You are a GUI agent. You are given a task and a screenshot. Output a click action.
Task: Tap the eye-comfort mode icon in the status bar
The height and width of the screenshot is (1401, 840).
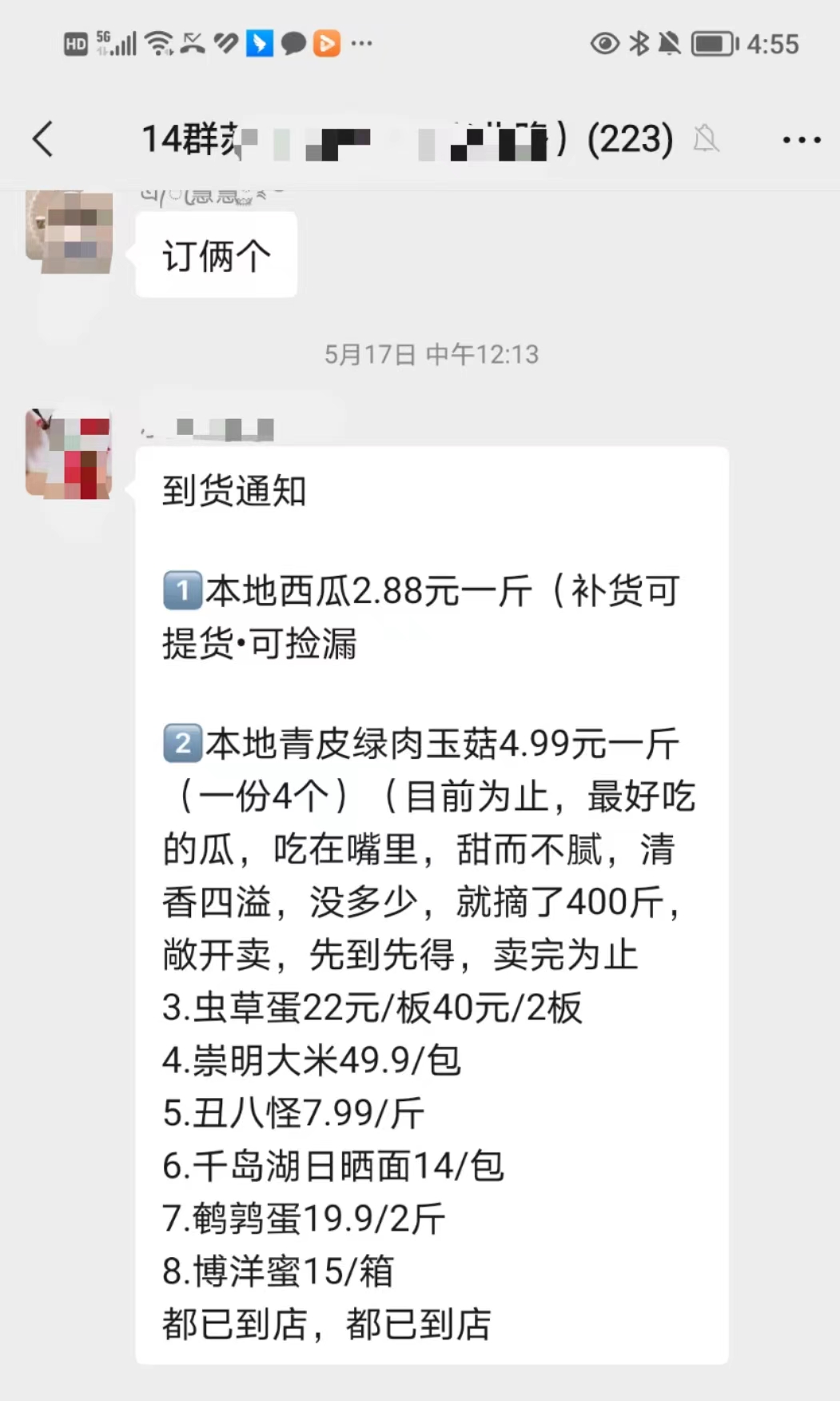click(x=605, y=44)
